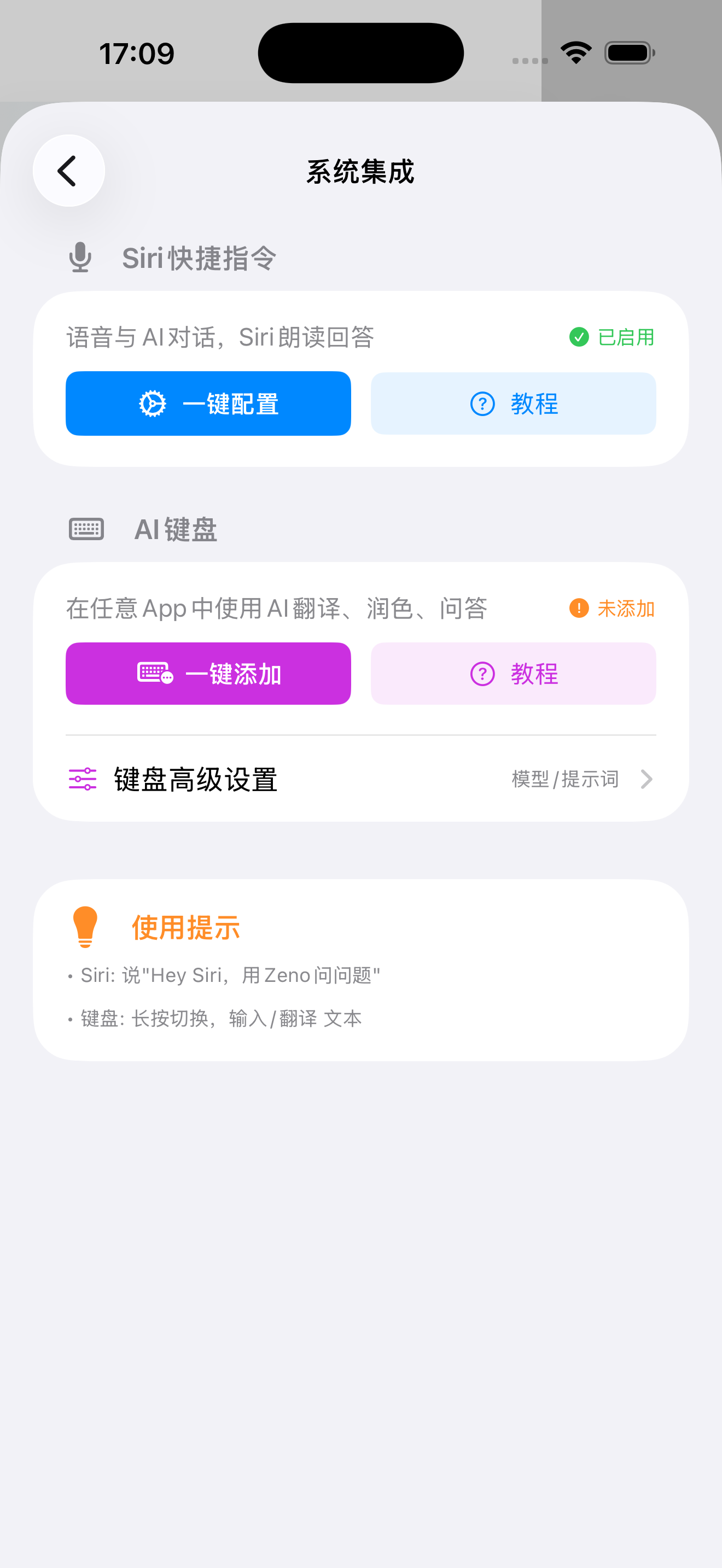Image resolution: width=722 pixels, height=1568 pixels.
Task: Click the battery indicator in the status bar
Action: (x=629, y=52)
